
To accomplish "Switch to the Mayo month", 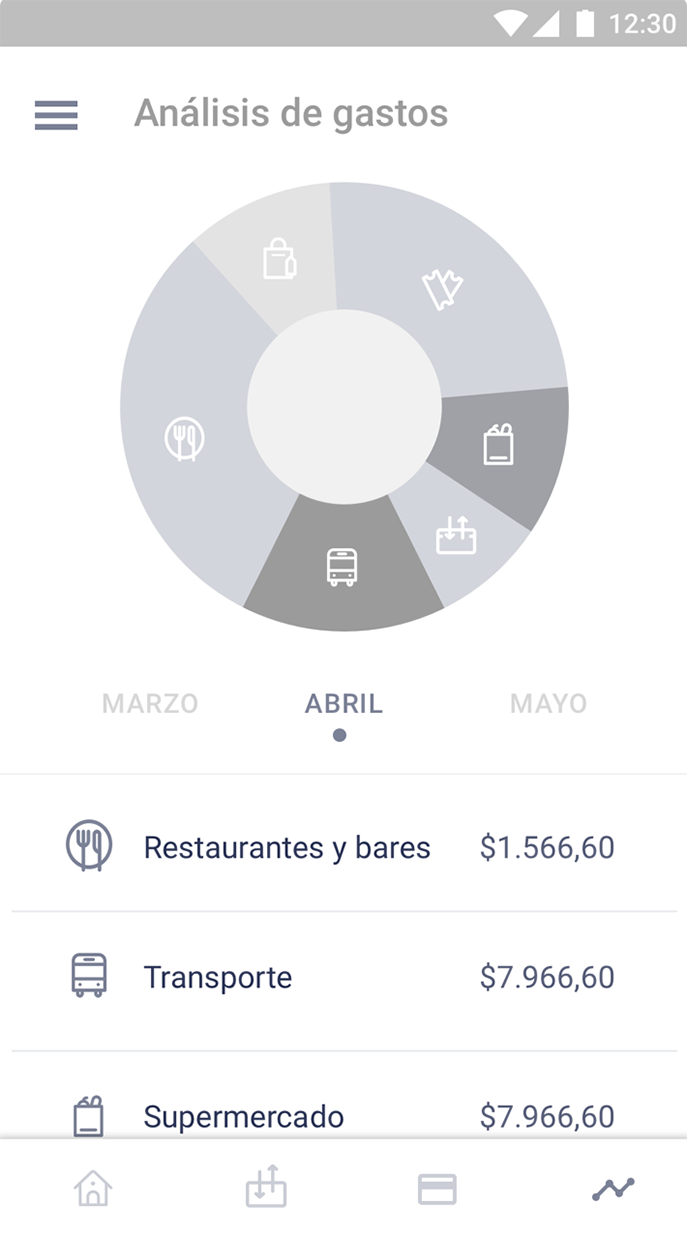I will (548, 704).
